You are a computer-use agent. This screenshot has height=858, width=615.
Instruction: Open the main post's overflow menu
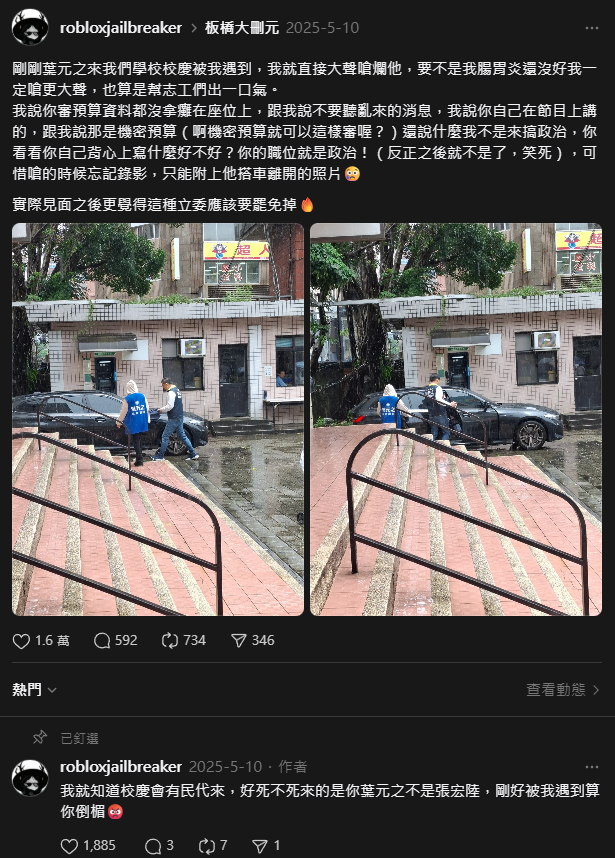coord(591,28)
